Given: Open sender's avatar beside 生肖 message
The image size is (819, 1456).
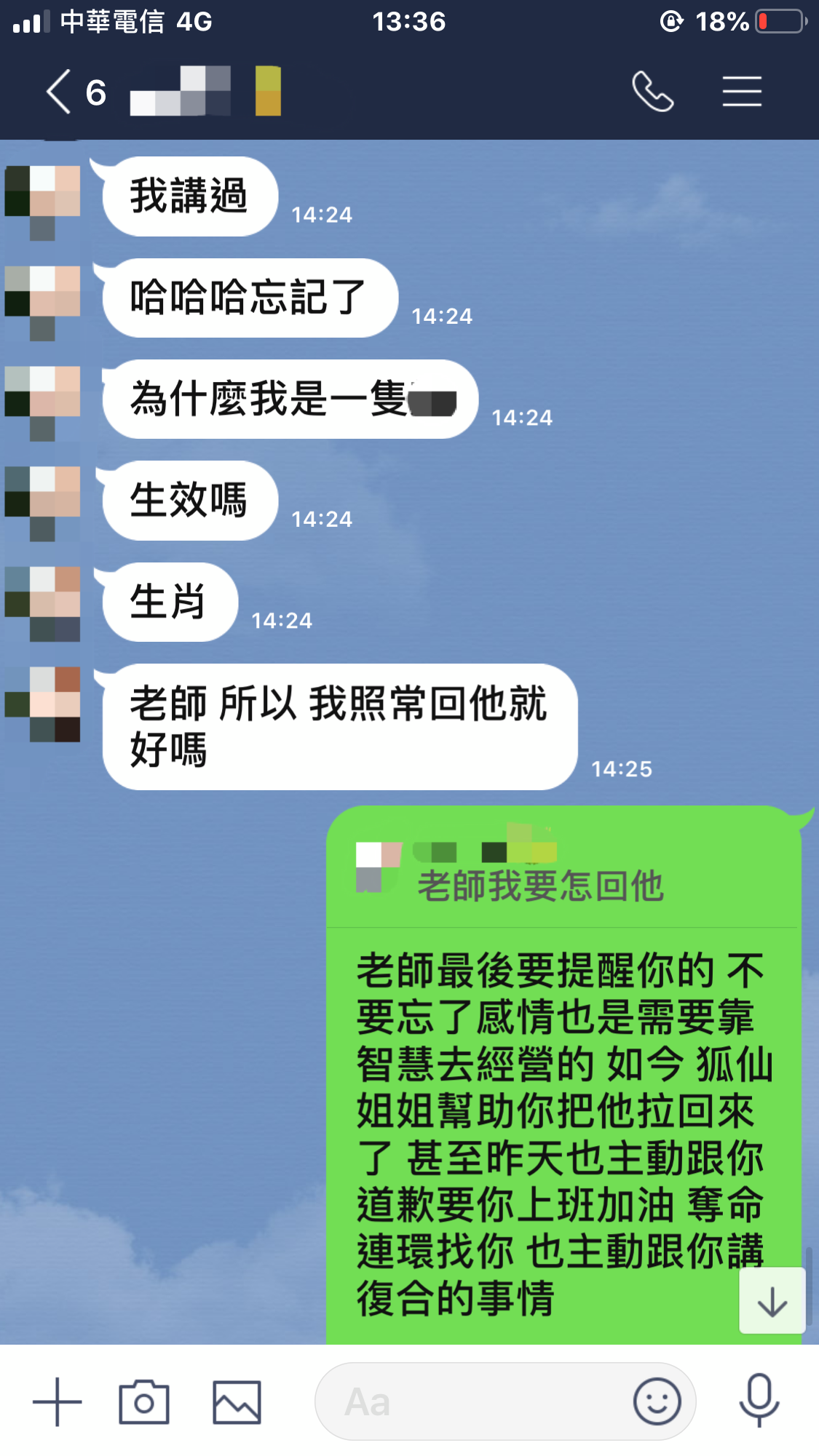Looking at the screenshot, I should point(42,604).
